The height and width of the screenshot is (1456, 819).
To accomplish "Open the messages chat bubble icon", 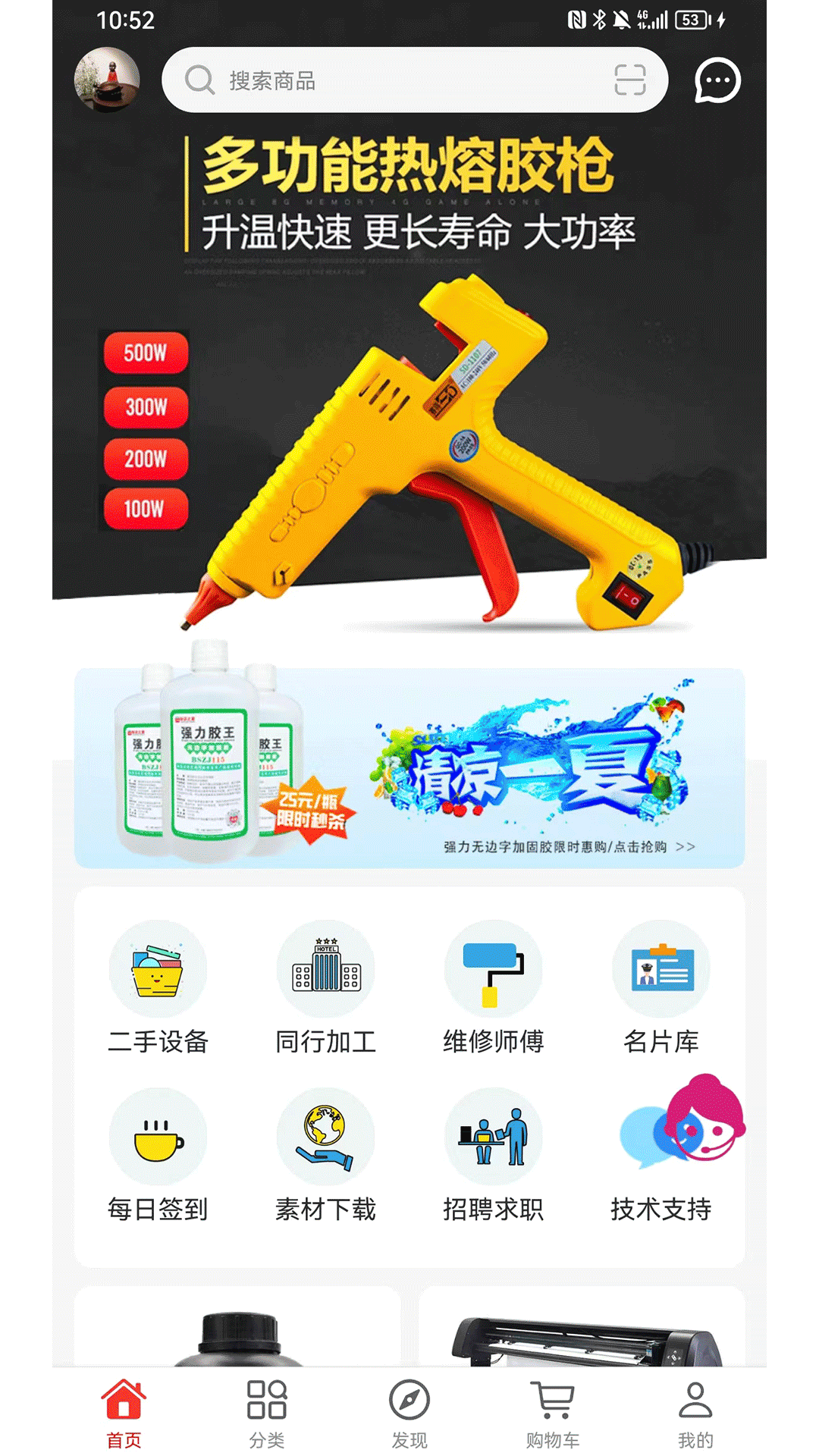I will [717, 80].
